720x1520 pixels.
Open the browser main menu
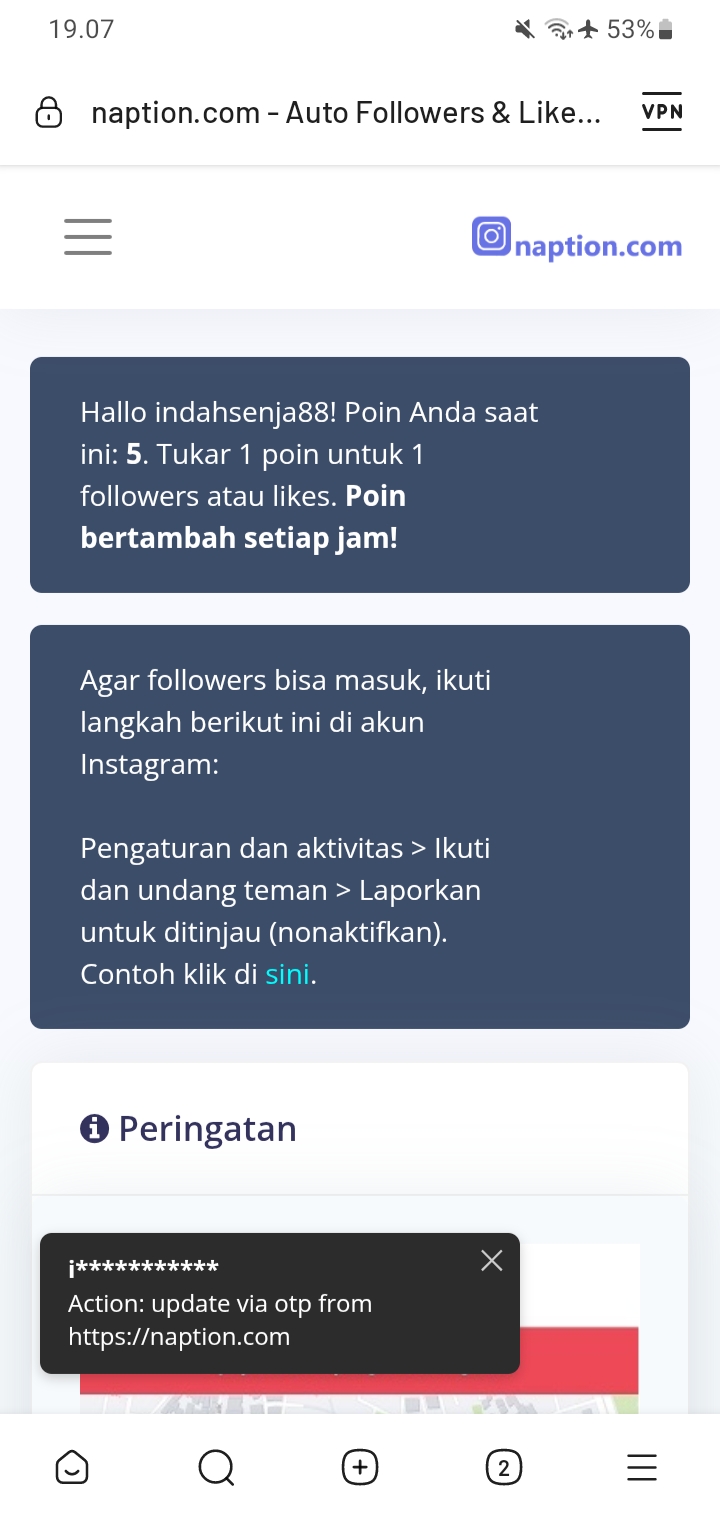pyautogui.click(x=641, y=1467)
